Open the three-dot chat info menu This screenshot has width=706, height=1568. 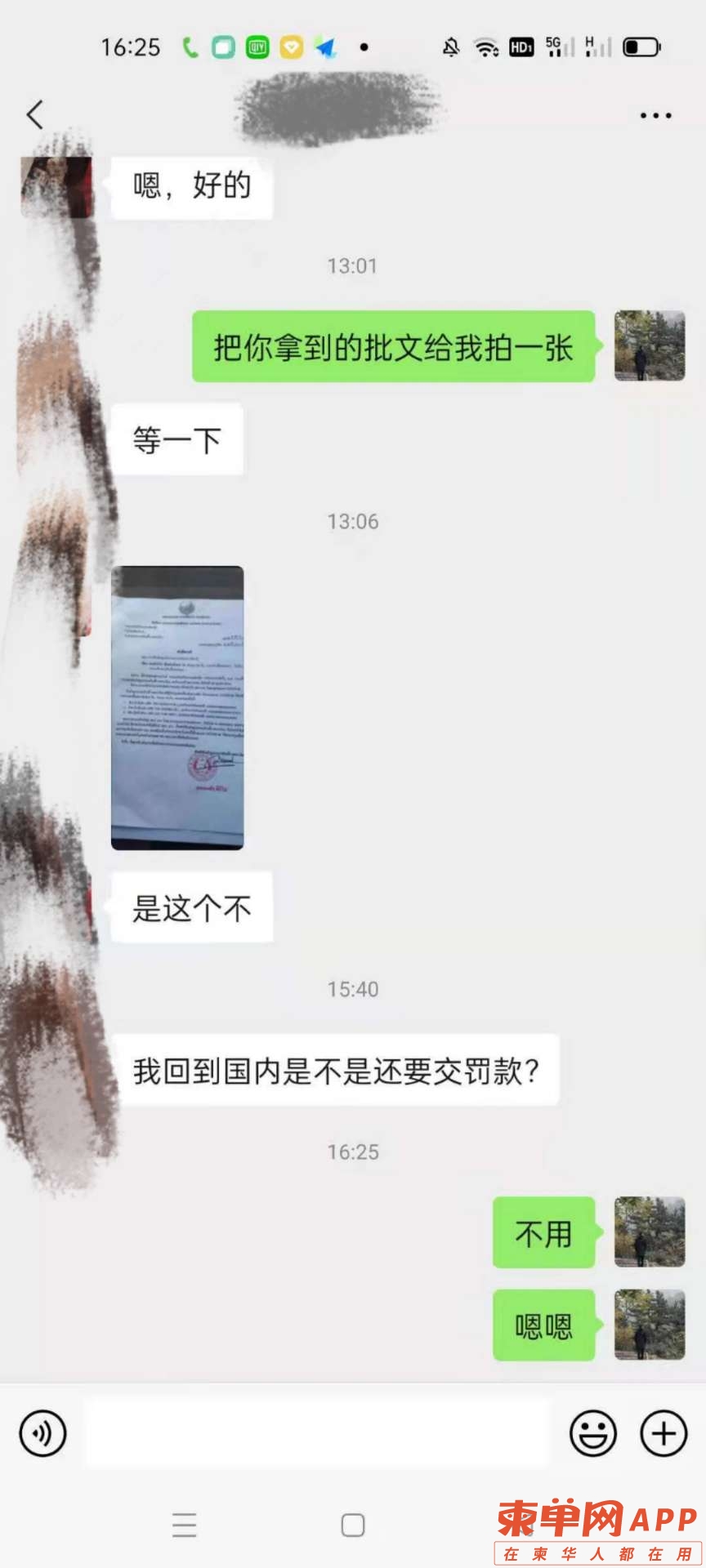pos(655,116)
